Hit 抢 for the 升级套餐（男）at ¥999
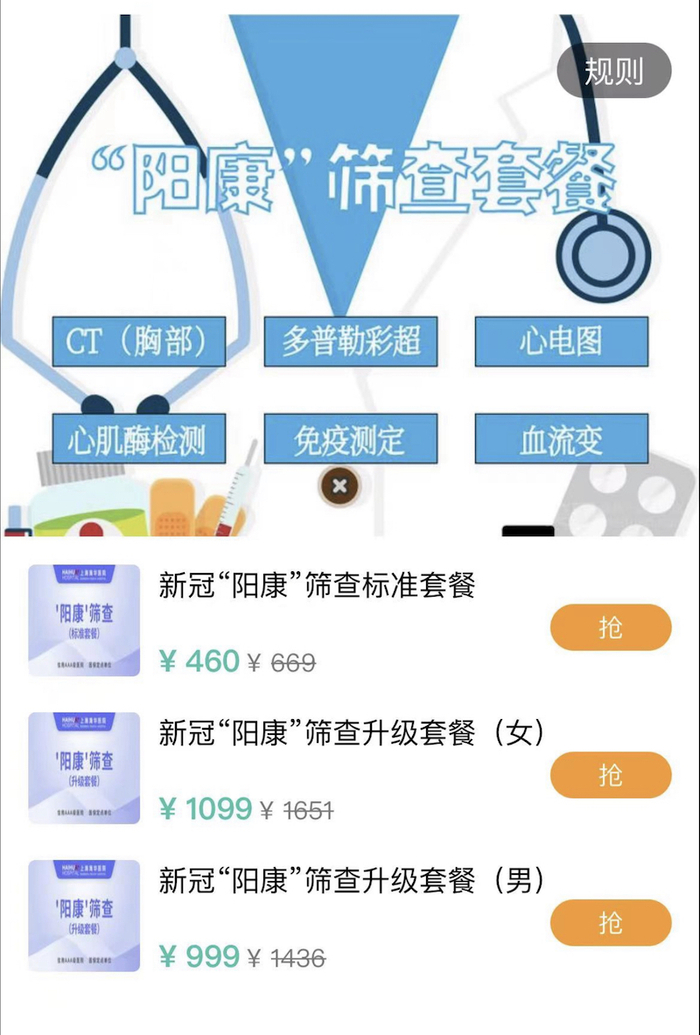Viewport: 700px width, 1035px height. (x=610, y=922)
